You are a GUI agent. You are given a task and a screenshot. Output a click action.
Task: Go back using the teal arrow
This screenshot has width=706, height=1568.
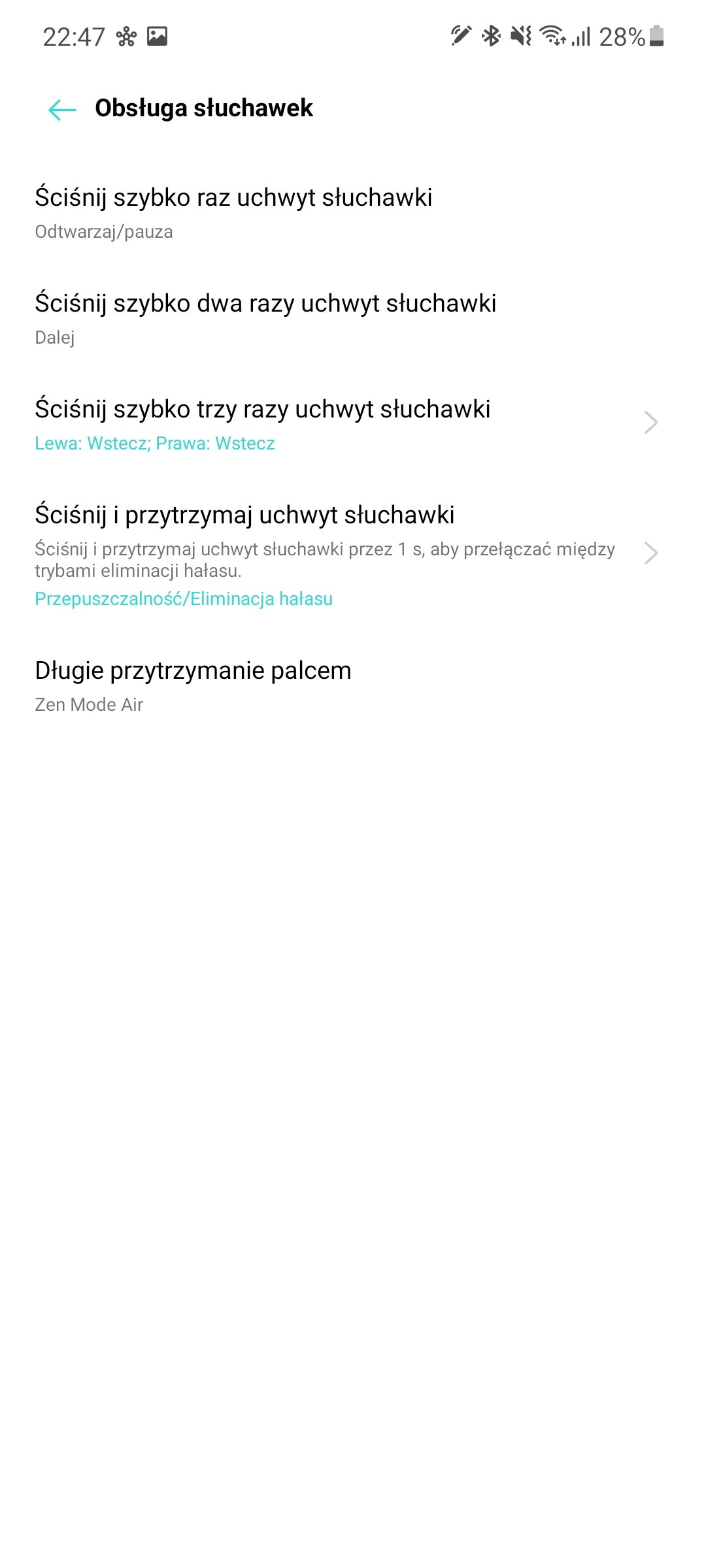[x=63, y=109]
